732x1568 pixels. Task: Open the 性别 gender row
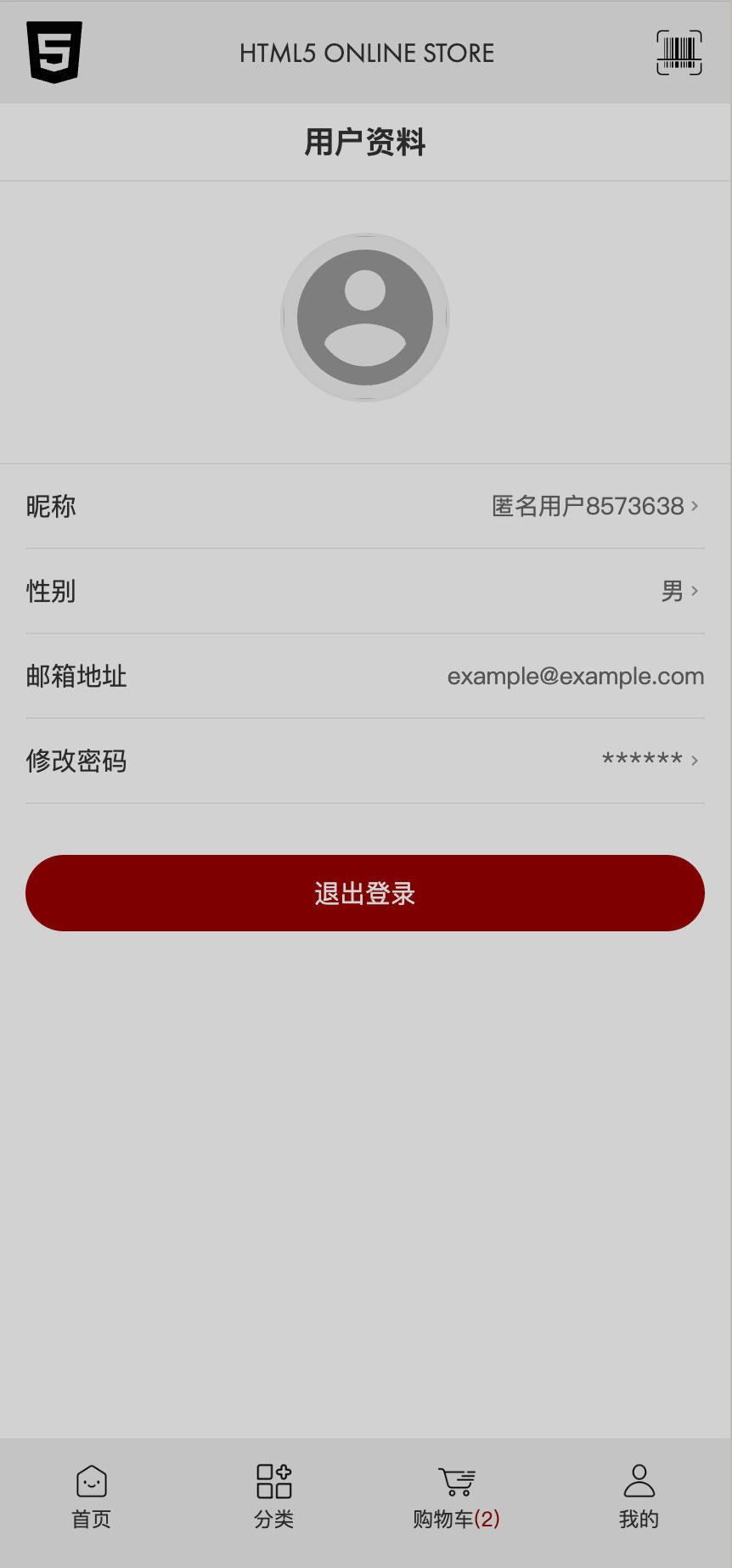click(365, 591)
